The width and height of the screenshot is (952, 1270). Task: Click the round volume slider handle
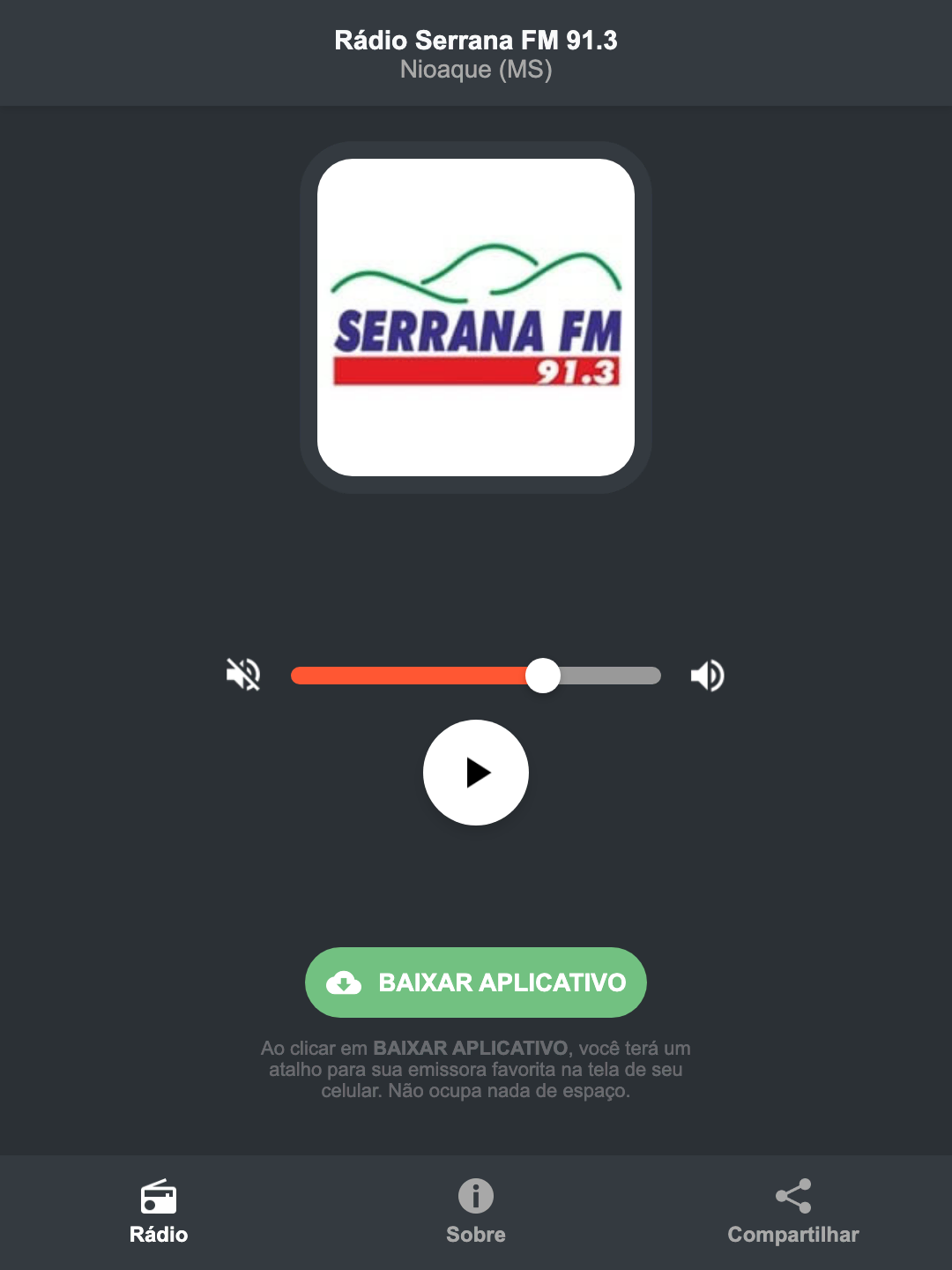point(544,675)
